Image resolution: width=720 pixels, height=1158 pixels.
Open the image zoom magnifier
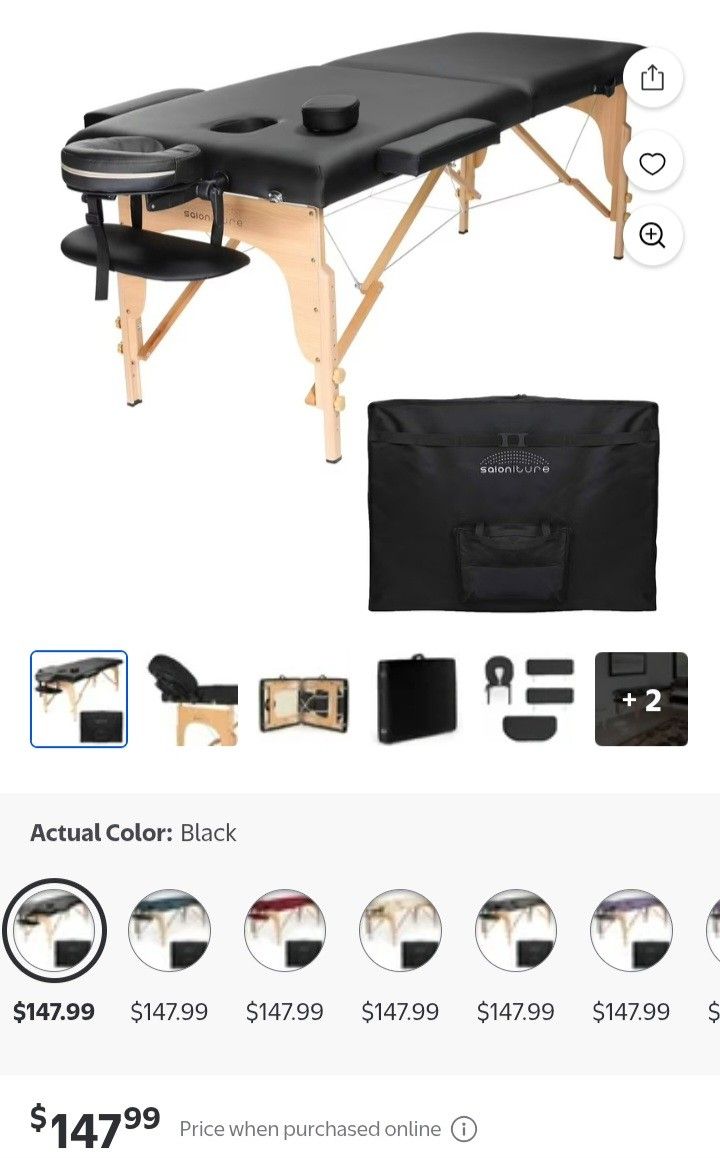tap(653, 234)
